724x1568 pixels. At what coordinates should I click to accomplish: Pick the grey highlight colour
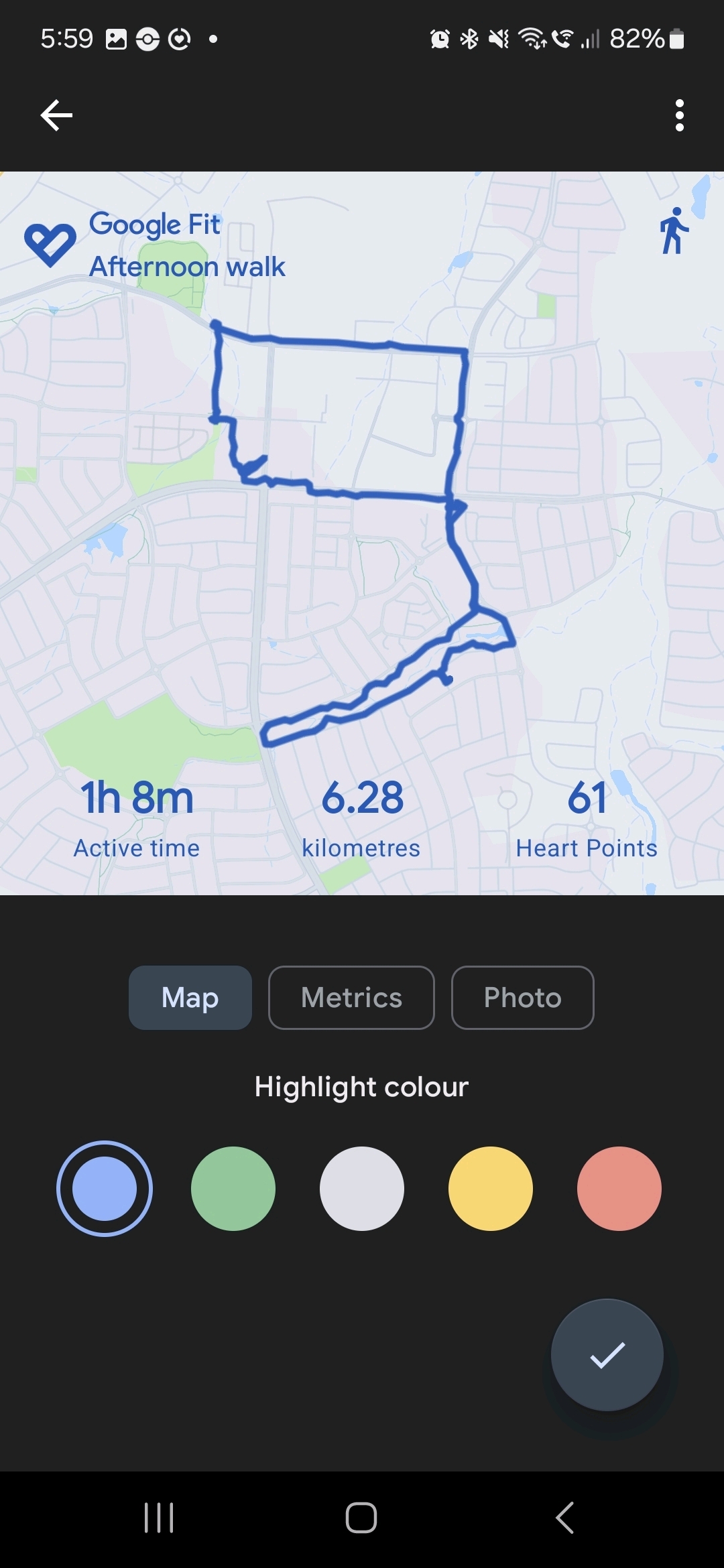pyautogui.click(x=362, y=1189)
